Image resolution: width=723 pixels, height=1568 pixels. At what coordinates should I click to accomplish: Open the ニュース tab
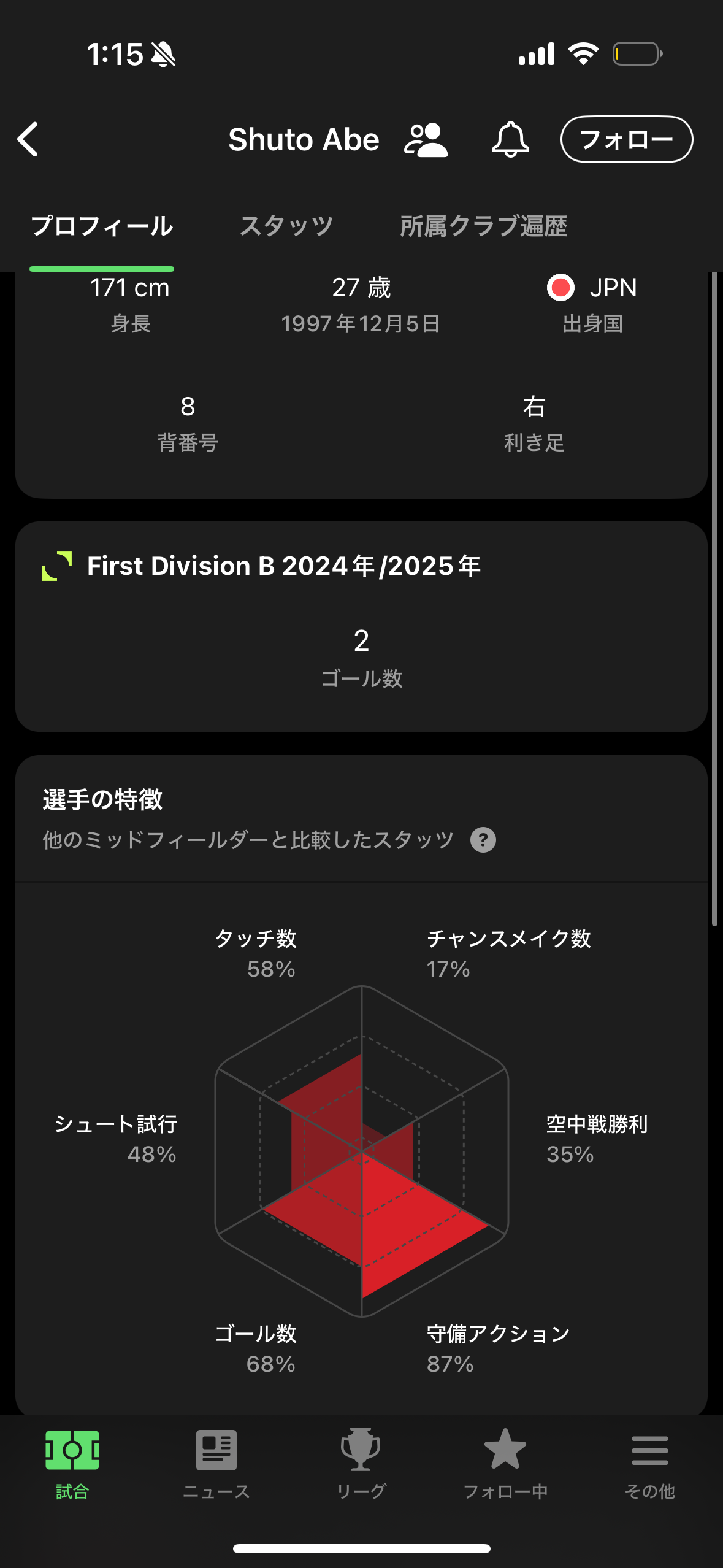pyautogui.click(x=216, y=1463)
